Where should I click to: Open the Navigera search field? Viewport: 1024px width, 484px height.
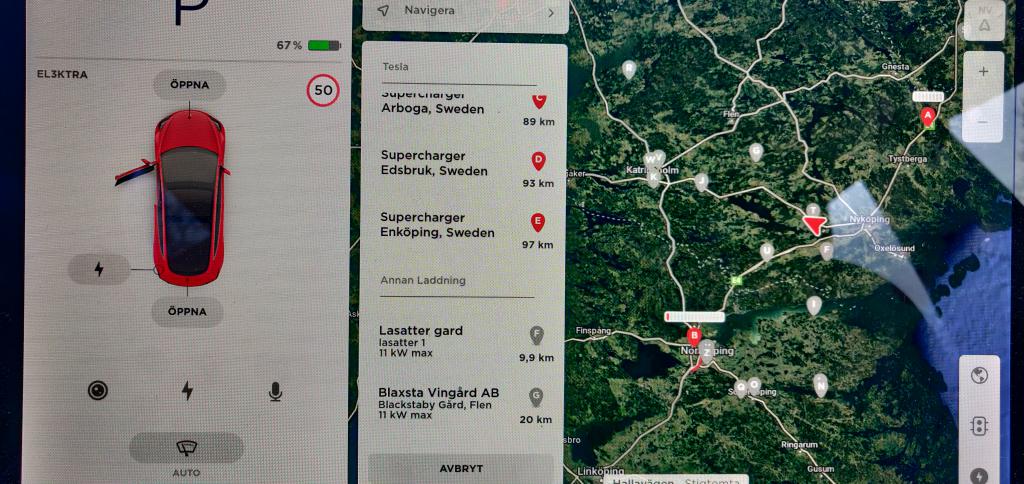pos(465,12)
